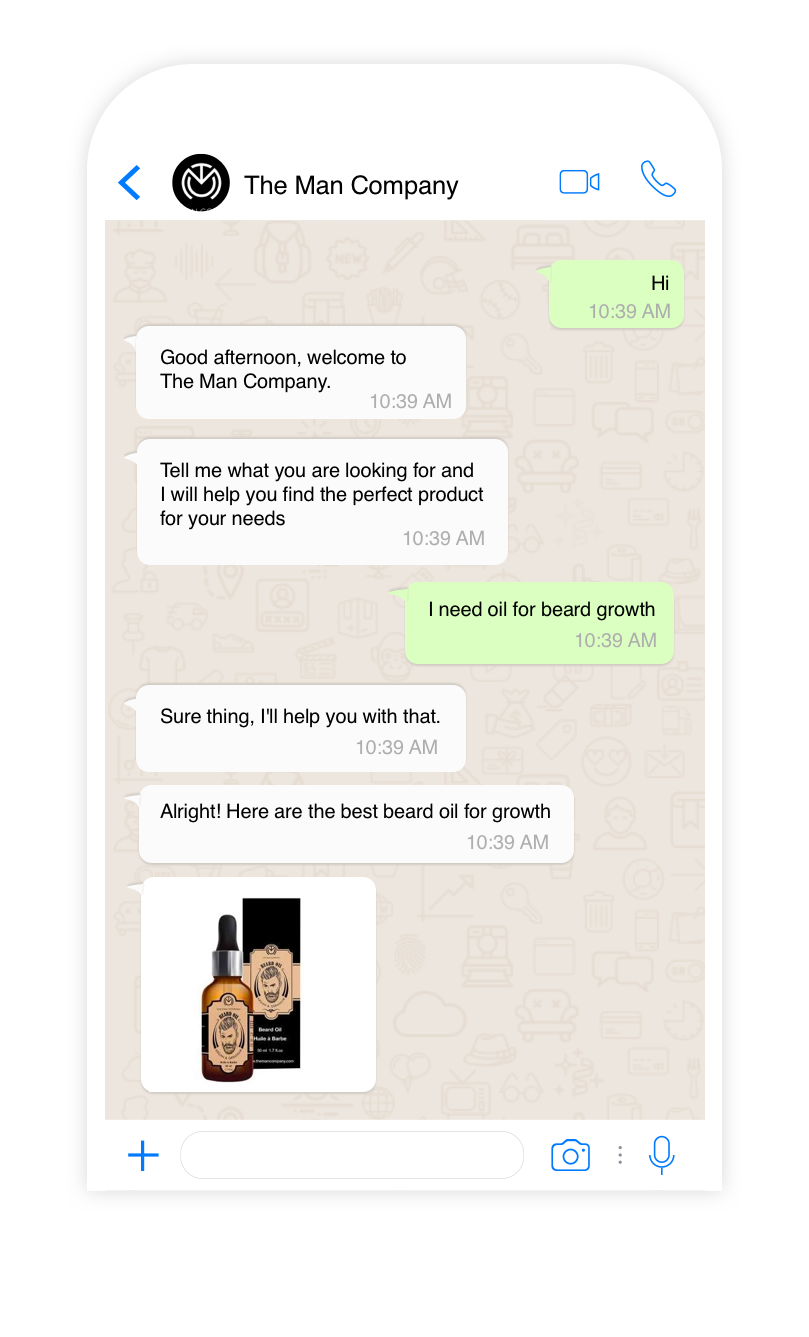Start a voice call with The Man Company
This screenshot has height=1337, width=809.
[x=658, y=180]
